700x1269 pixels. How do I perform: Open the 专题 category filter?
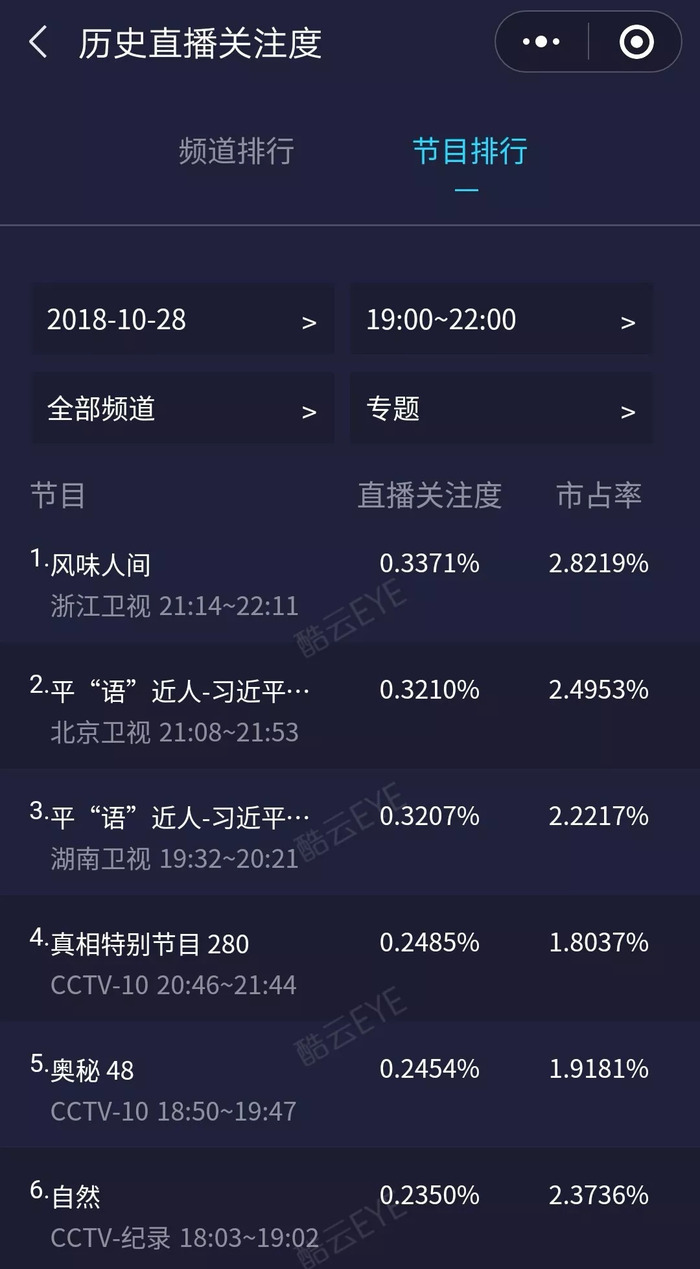click(x=501, y=409)
